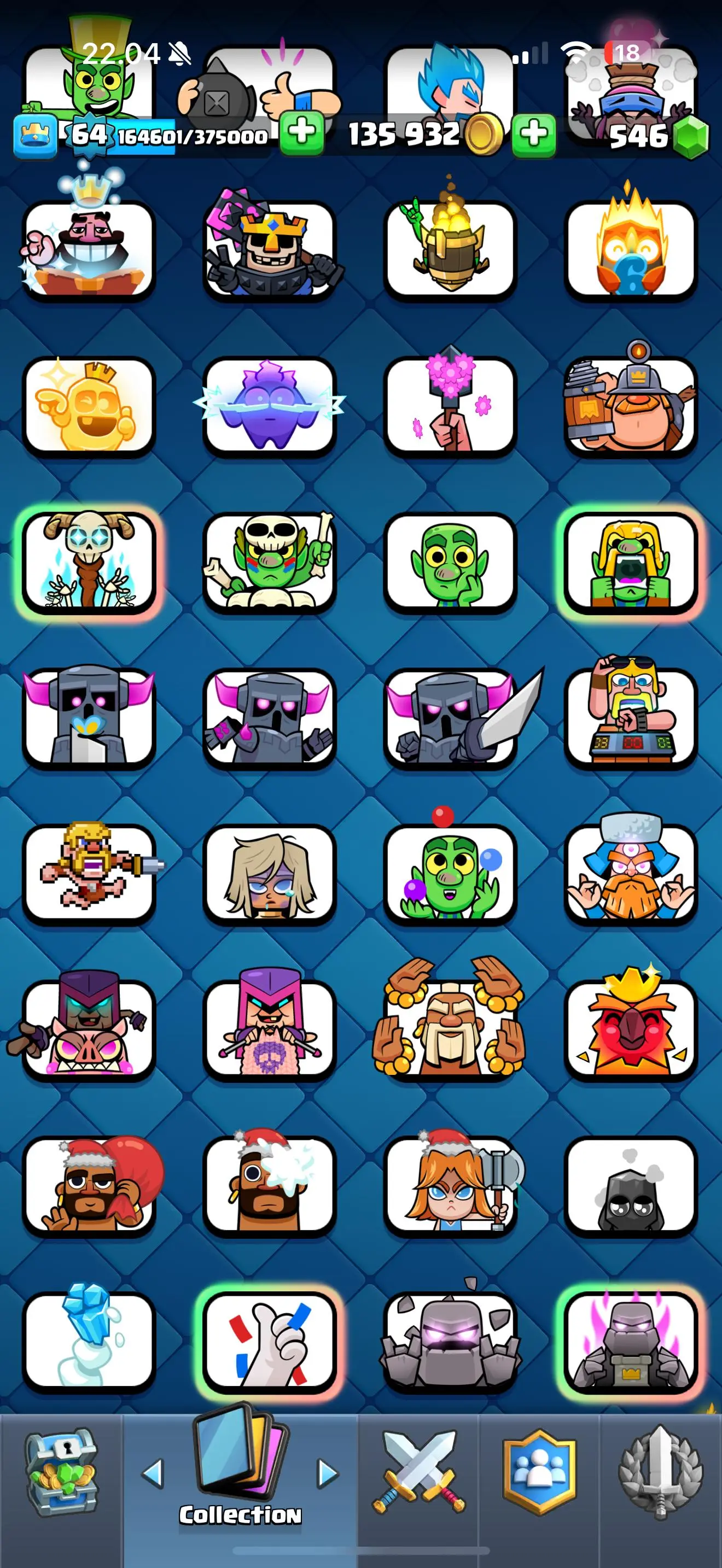The image size is (722, 1568).
Task: Open the Shop tab with the treasure chest
Action: (x=61, y=1472)
